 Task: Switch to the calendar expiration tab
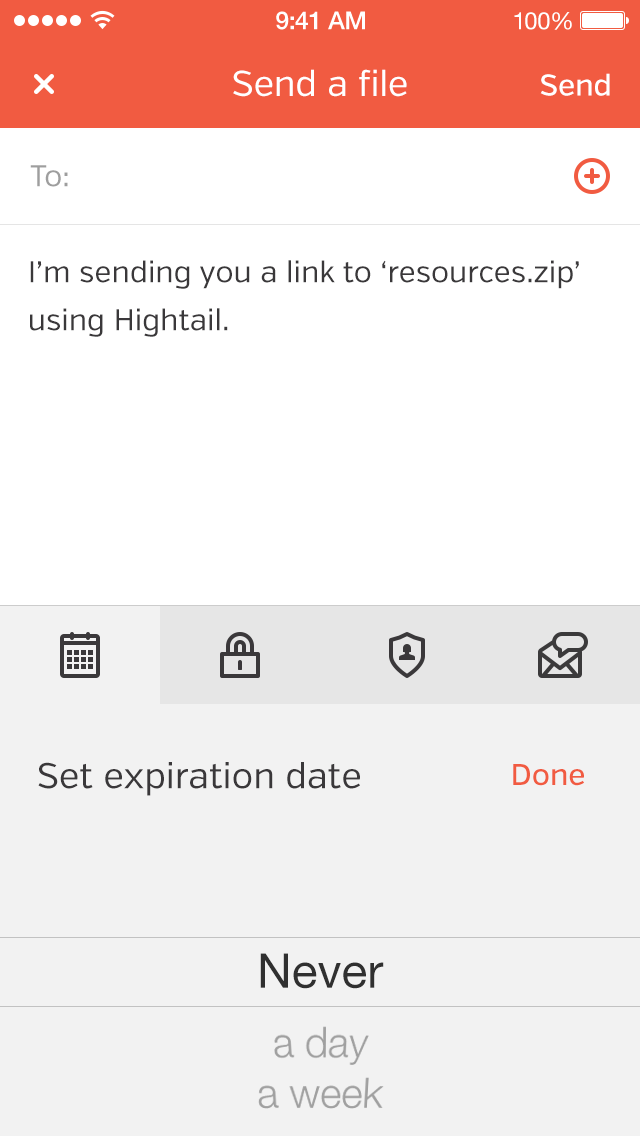80,655
